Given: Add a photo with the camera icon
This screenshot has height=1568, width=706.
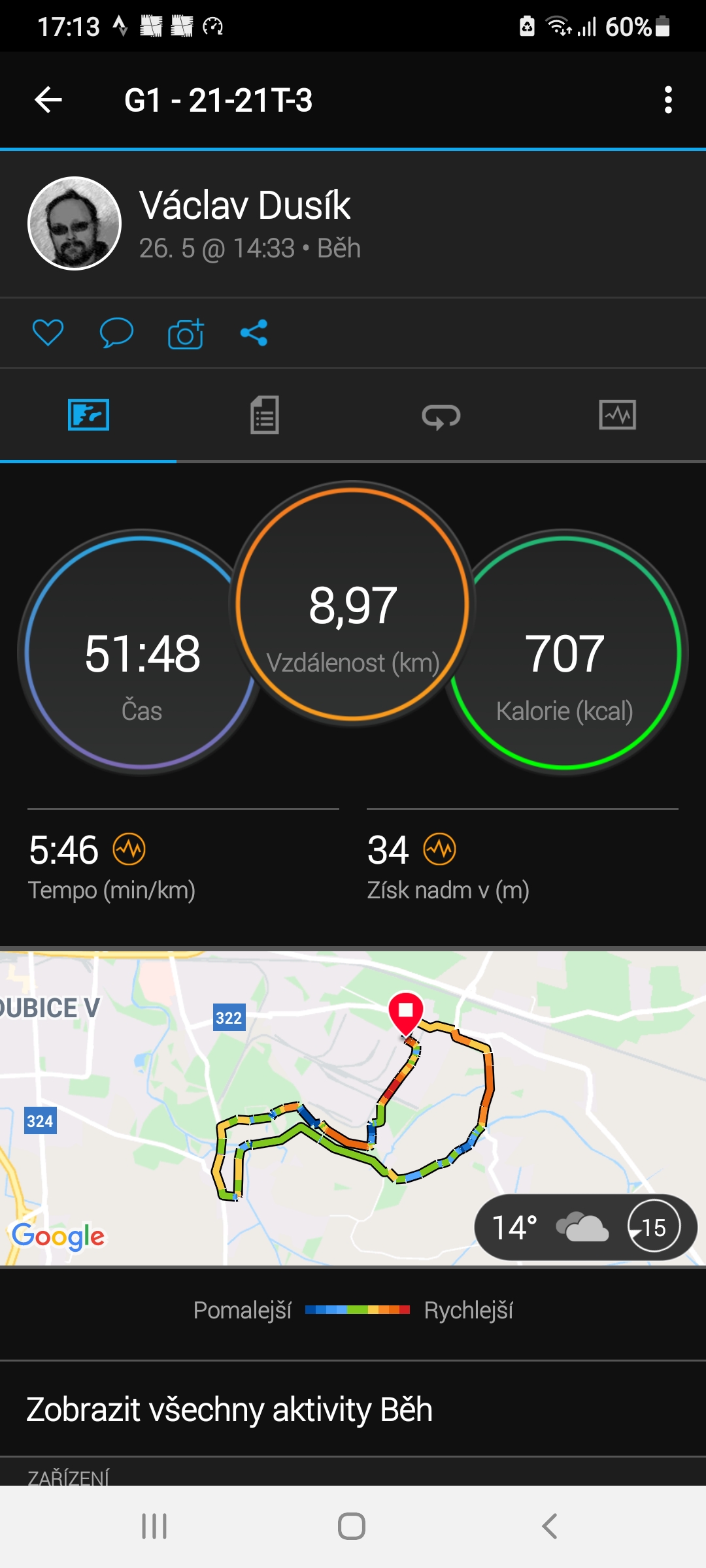Looking at the screenshot, I should 186,333.
